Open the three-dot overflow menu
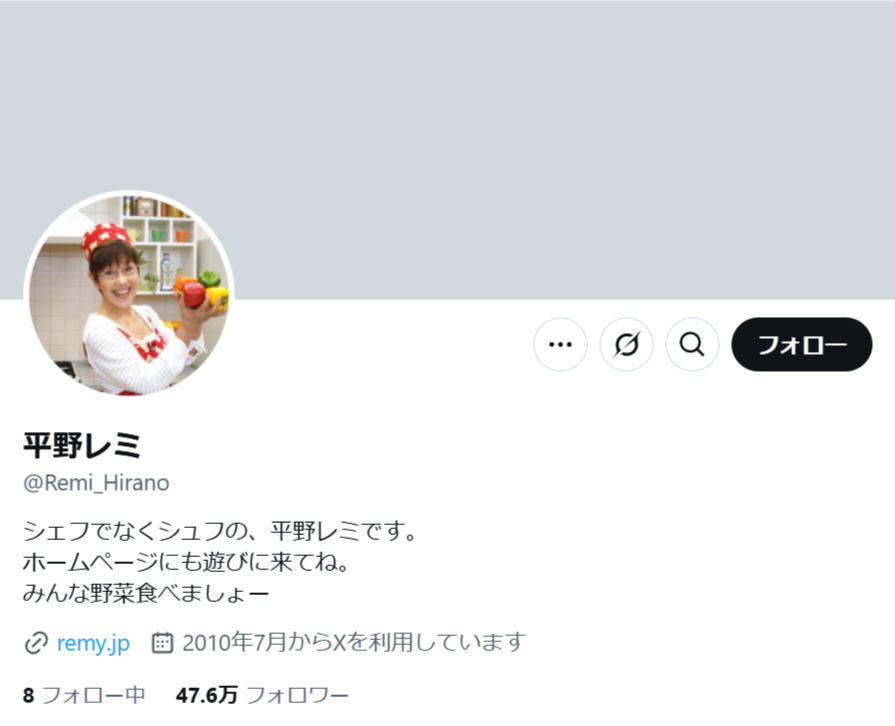This screenshot has width=895, height=726. point(560,345)
